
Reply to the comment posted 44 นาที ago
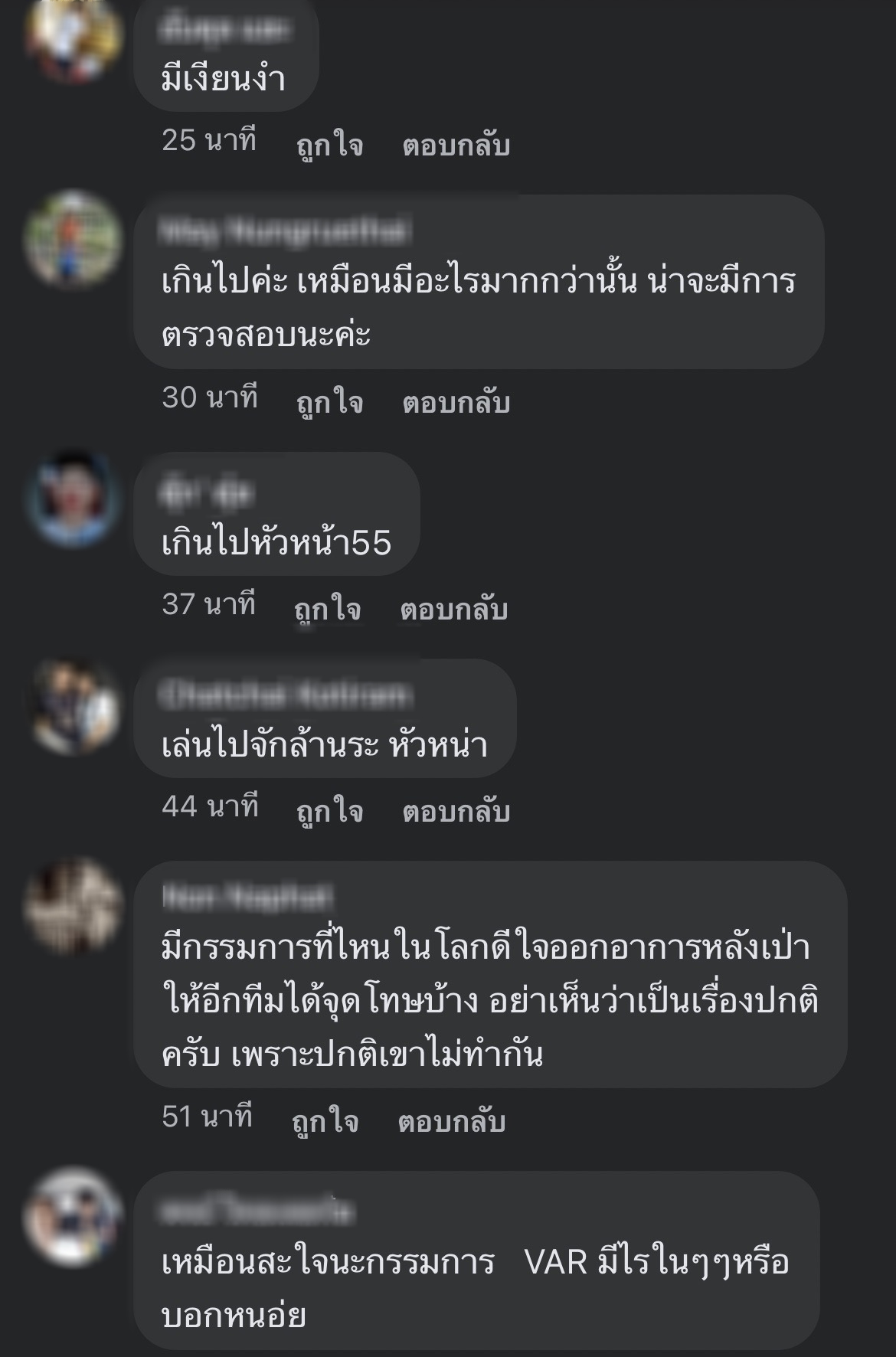(456, 812)
